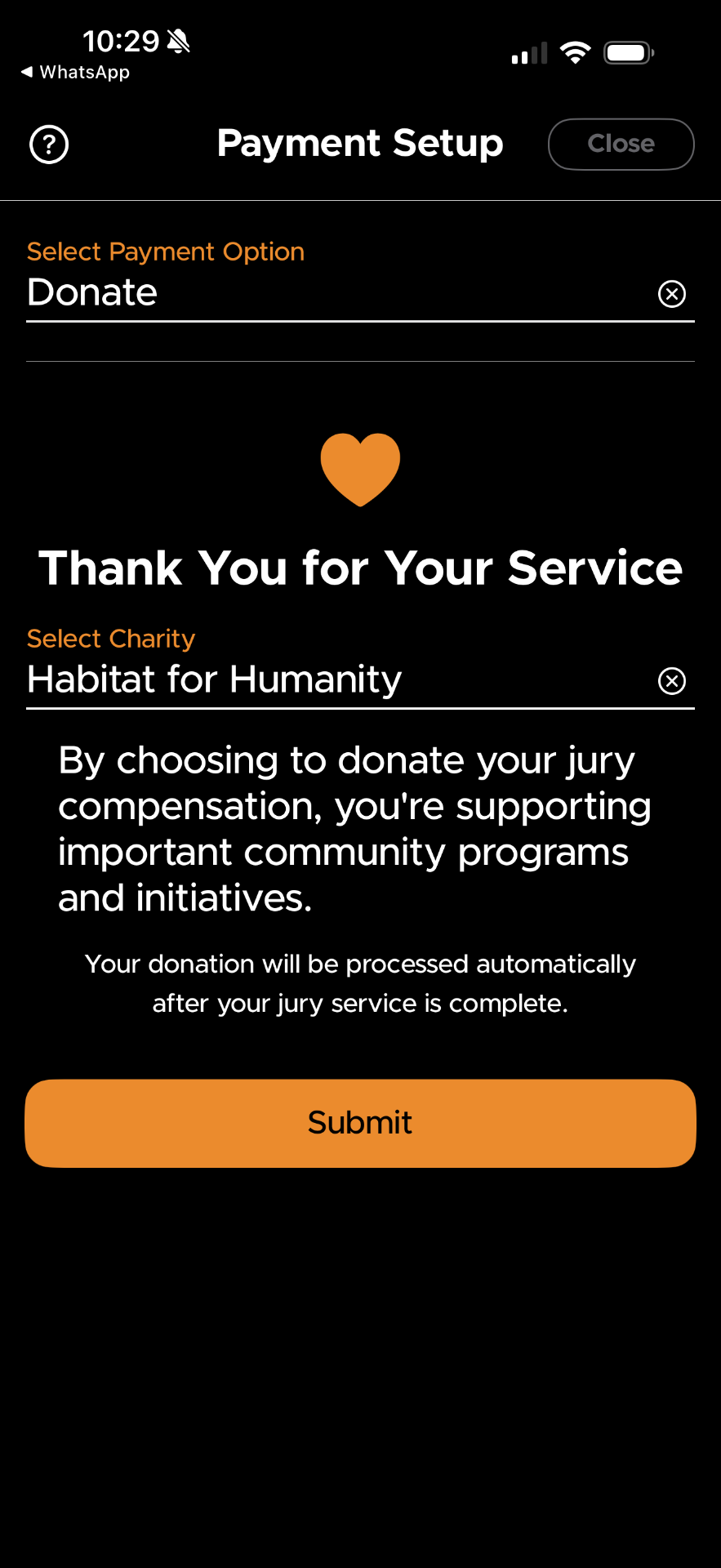The image size is (721, 1568).
Task: Close the Payment Setup screen
Action: click(x=620, y=144)
